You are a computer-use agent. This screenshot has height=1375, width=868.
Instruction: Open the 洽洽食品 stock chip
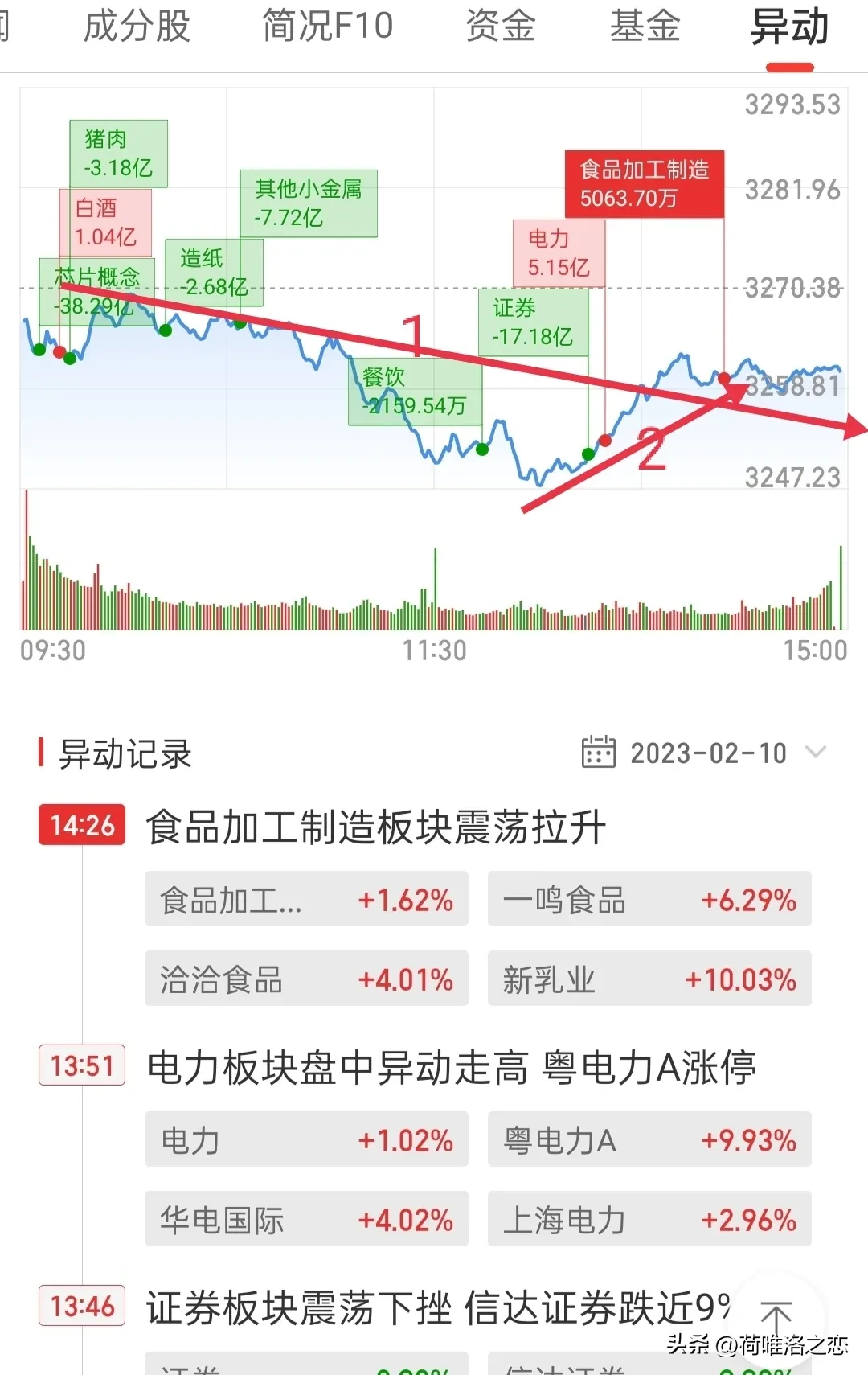point(306,979)
